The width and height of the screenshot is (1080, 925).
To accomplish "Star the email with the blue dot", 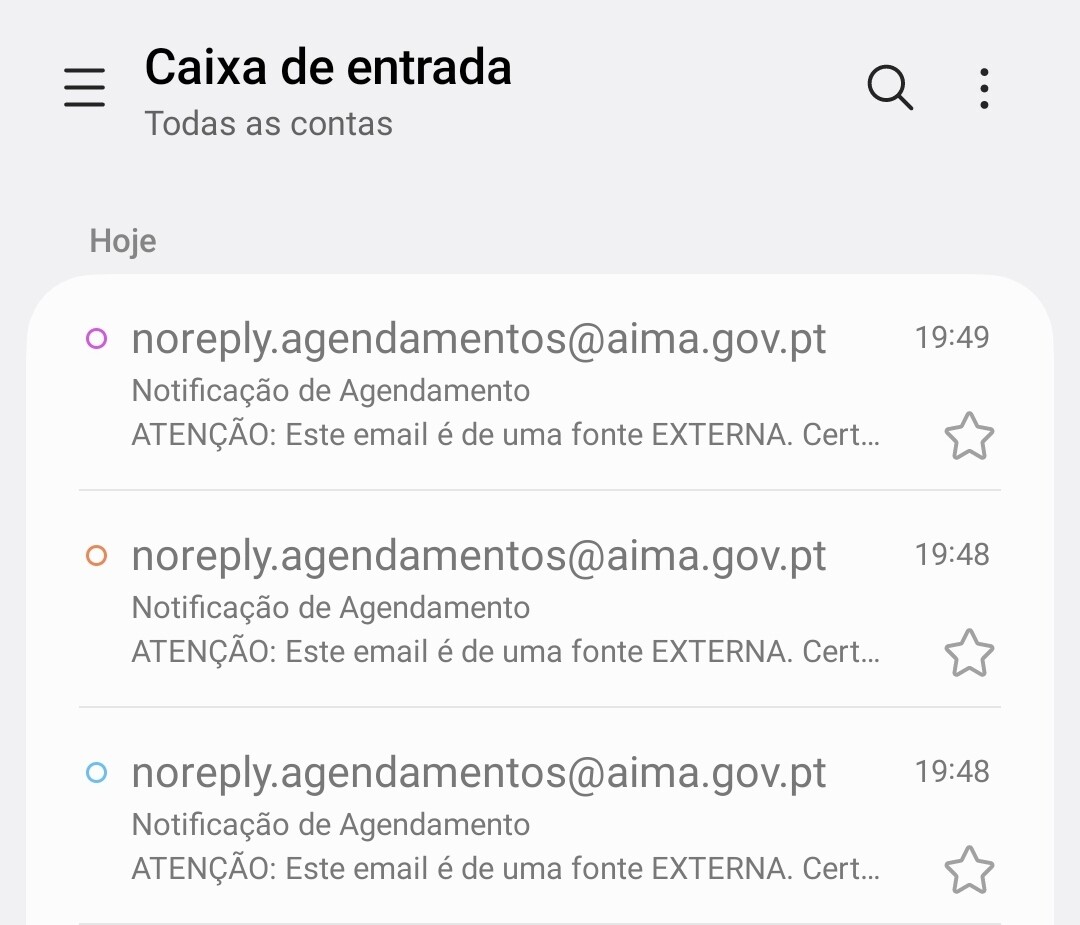I will pyautogui.click(x=969, y=870).
